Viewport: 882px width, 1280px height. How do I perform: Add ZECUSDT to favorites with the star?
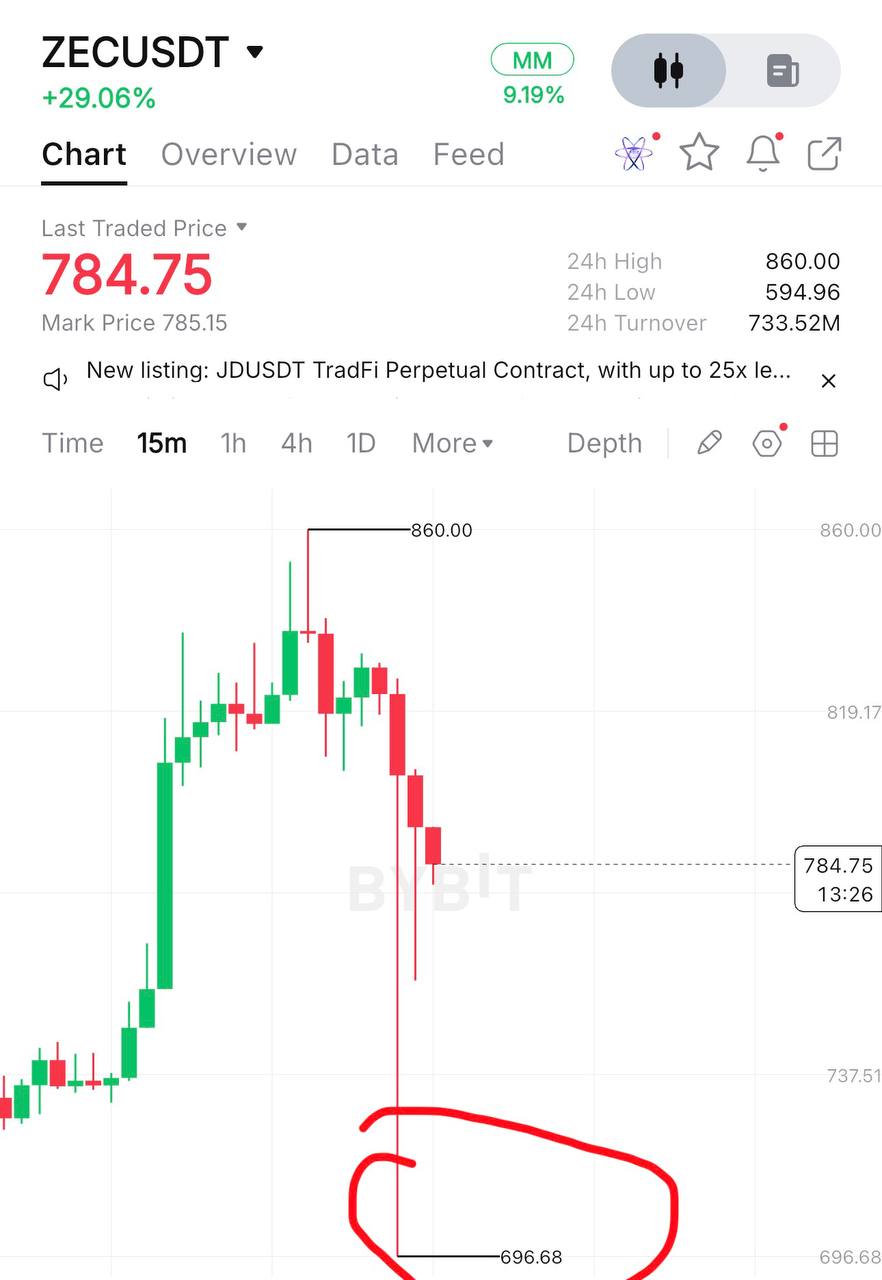point(699,153)
